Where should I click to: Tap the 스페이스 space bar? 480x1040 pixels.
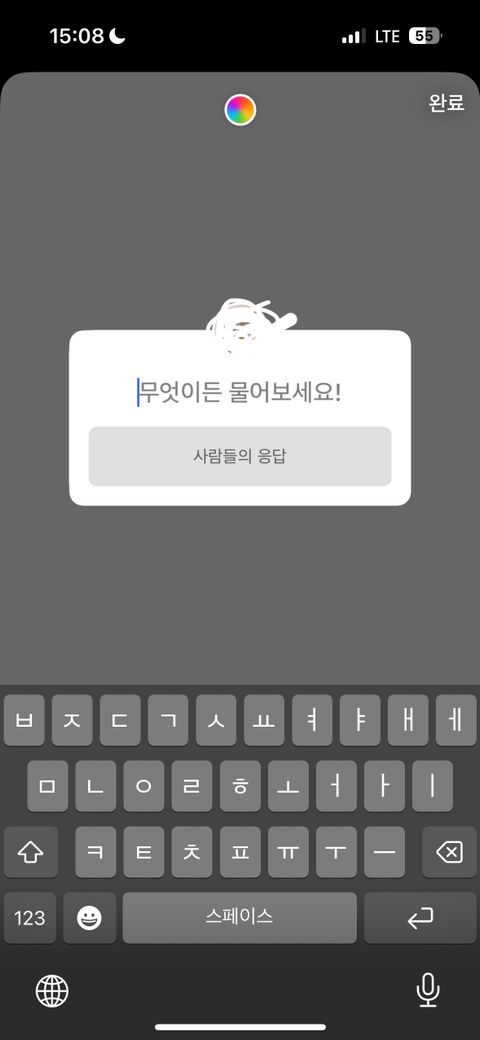click(239, 918)
